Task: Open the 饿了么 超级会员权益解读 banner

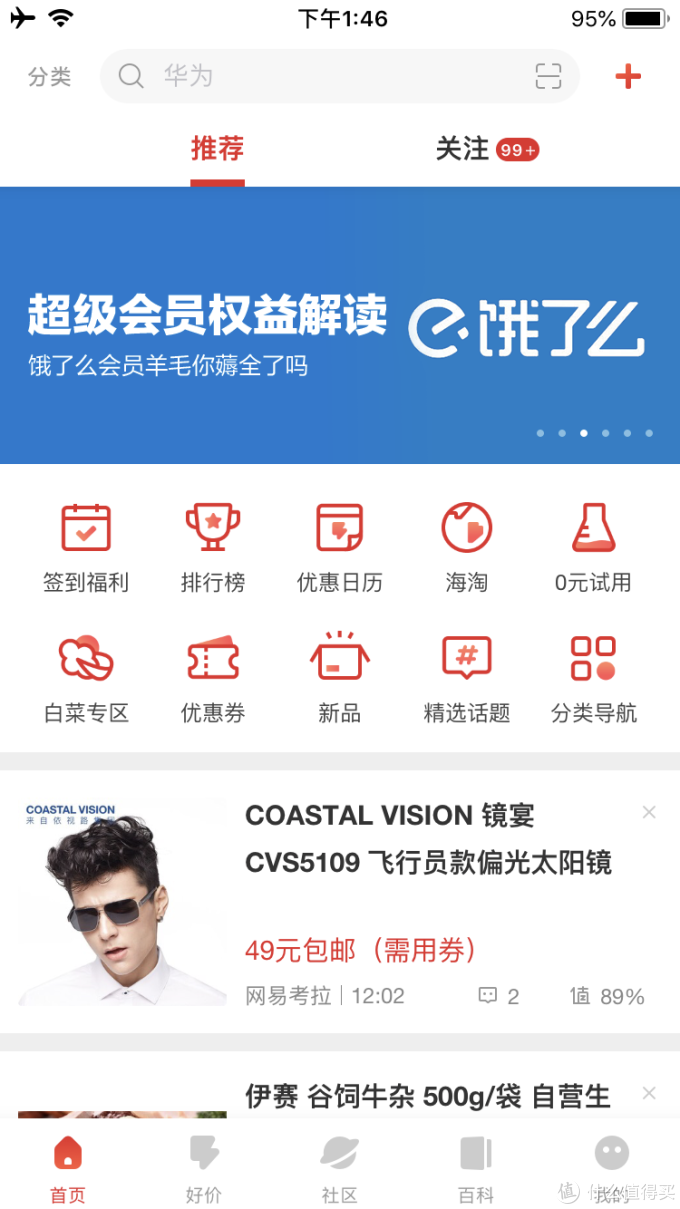Action: click(x=340, y=325)
